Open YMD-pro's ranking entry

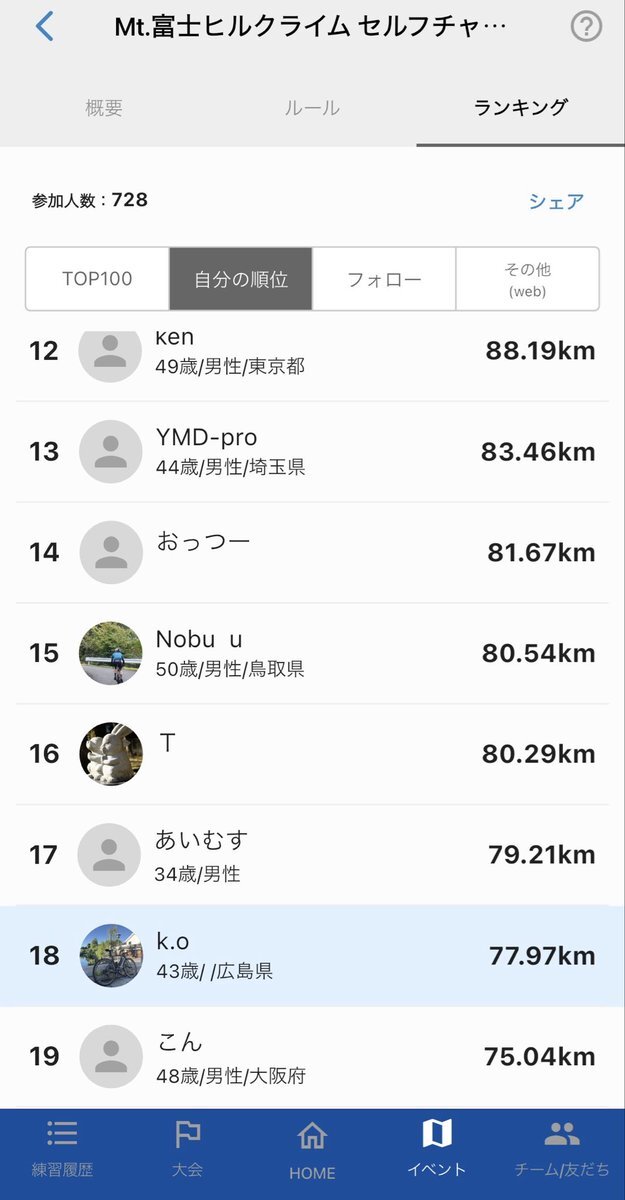click(x=312, y=452)
